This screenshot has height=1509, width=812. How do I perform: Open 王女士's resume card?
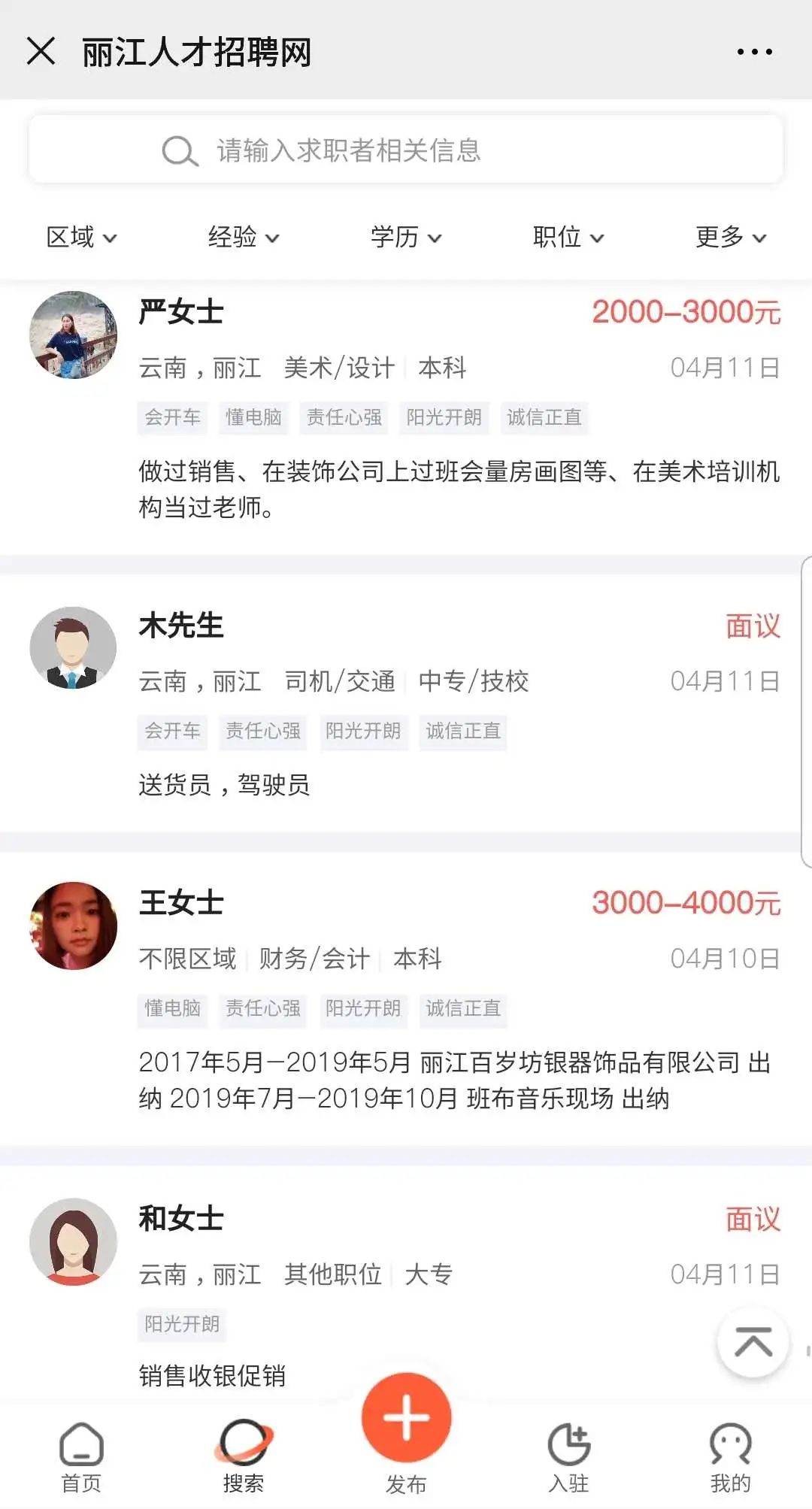[406, 999]
